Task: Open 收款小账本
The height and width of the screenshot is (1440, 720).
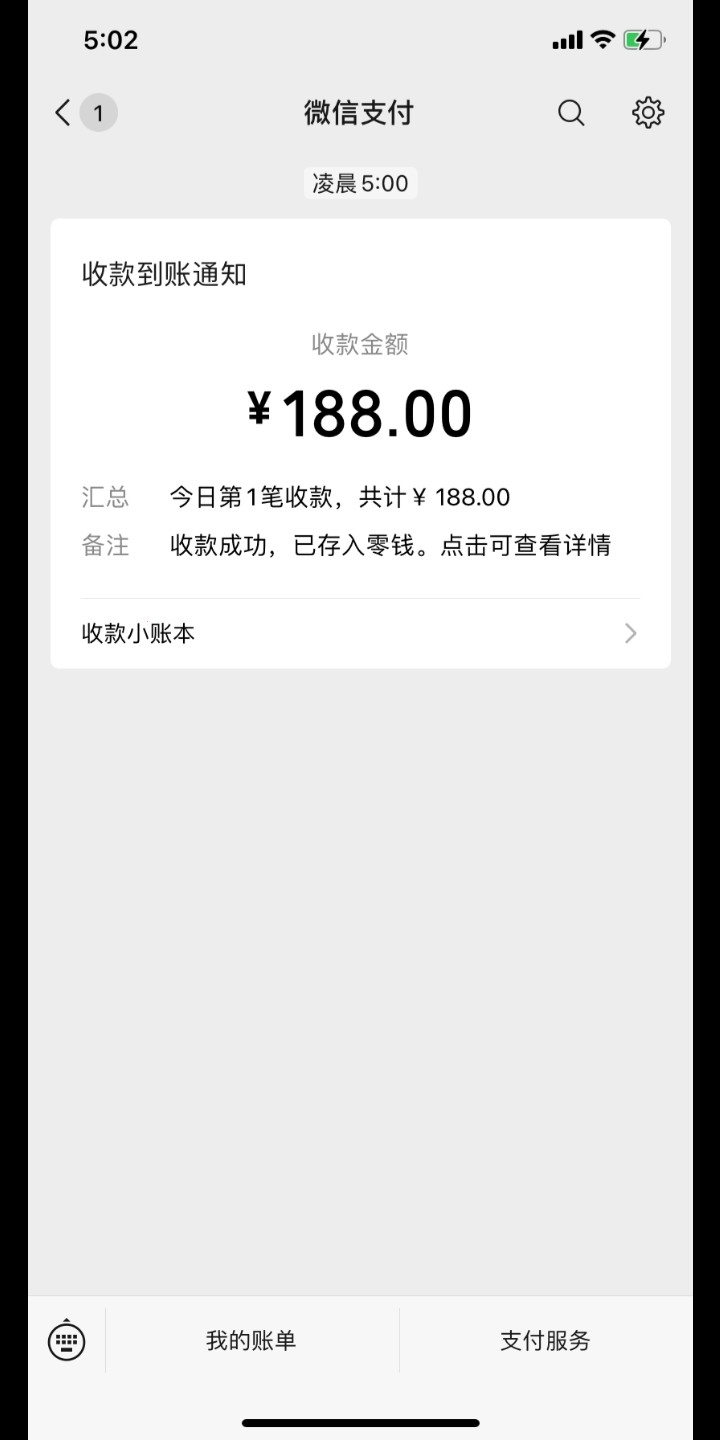Action: (360, 633)
